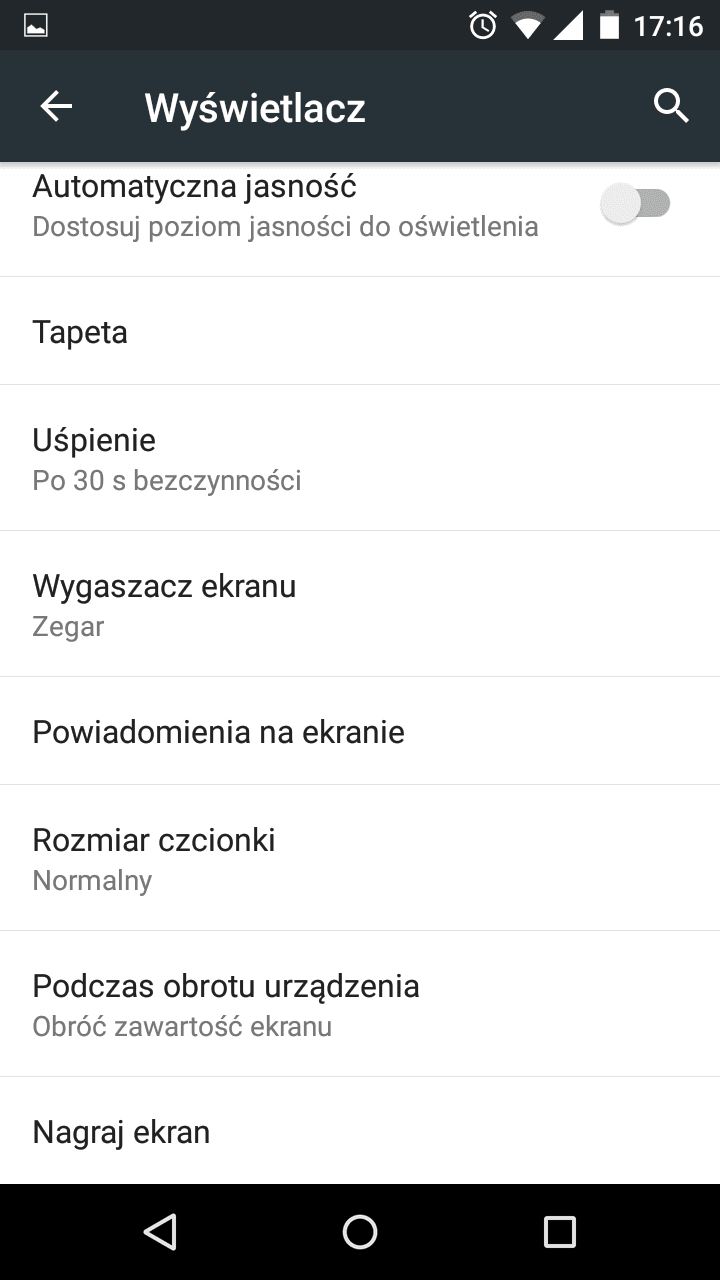The image size is (720, 1280).
Task: Go back using the toolbar arrow
Action: pyautogui.click(x=56, y=106)
